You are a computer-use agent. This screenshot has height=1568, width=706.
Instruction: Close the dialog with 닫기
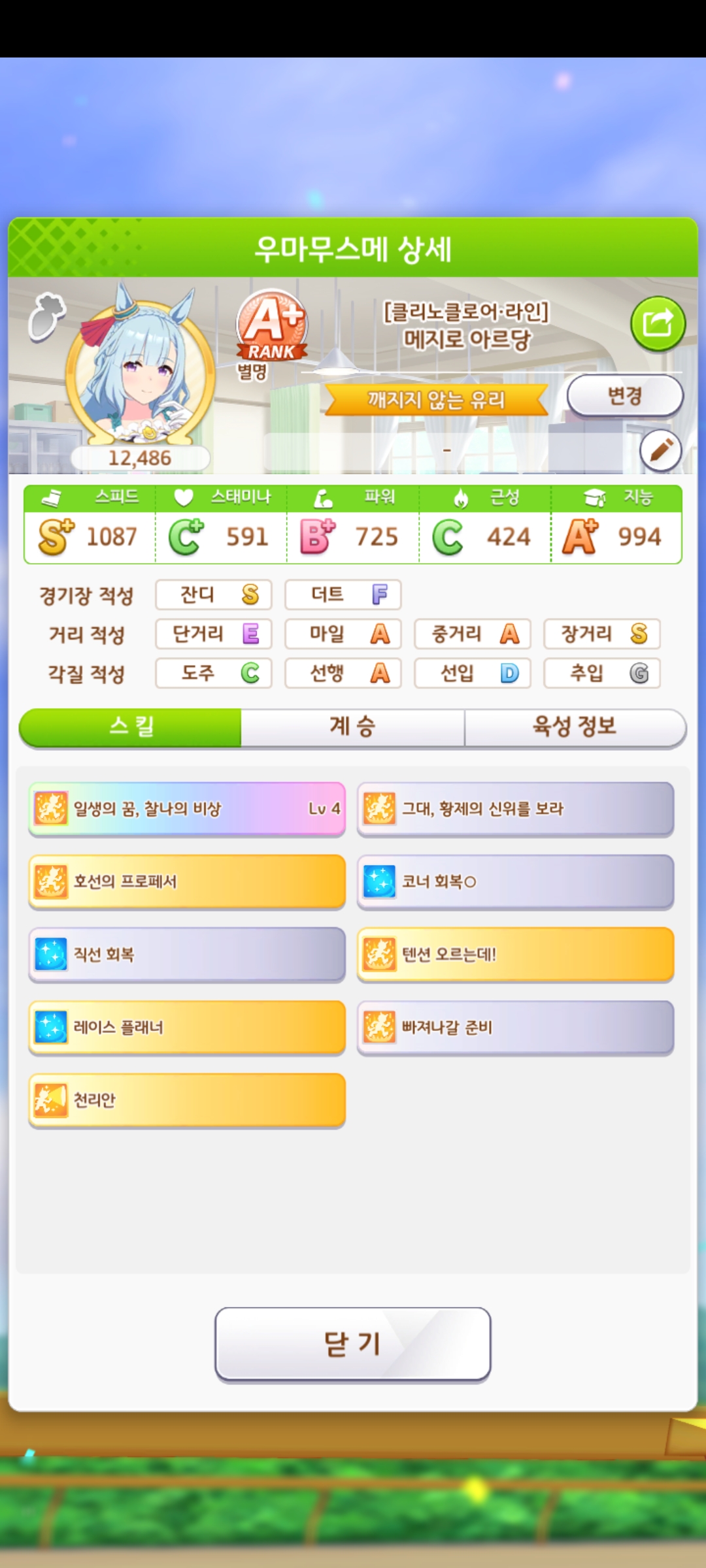pos(352,1344)
